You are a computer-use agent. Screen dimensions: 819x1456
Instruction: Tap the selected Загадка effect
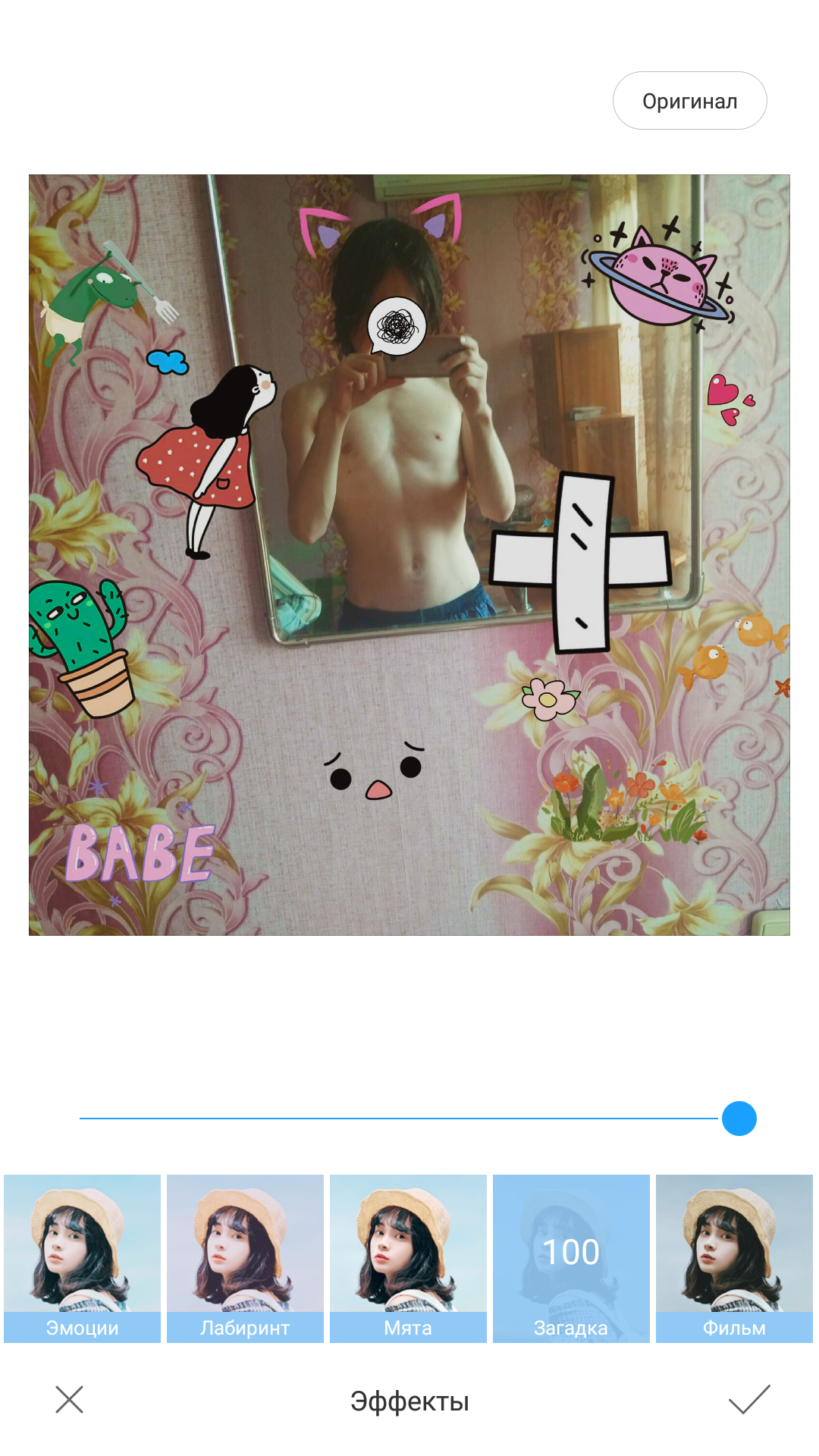[571, 1258]
